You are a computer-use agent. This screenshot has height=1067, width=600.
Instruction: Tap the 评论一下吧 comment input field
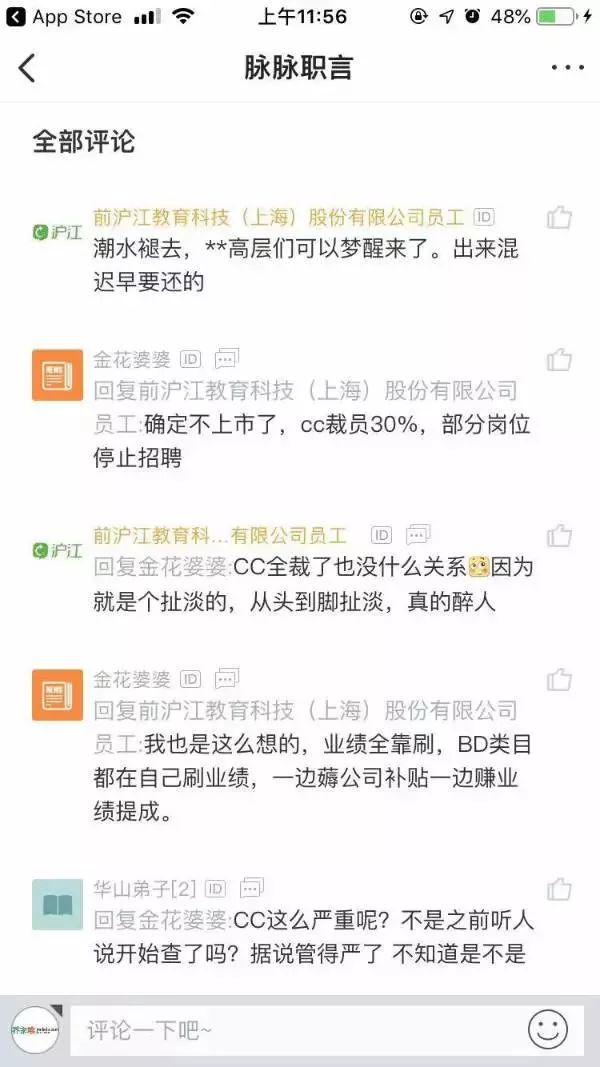point(290,1030)
